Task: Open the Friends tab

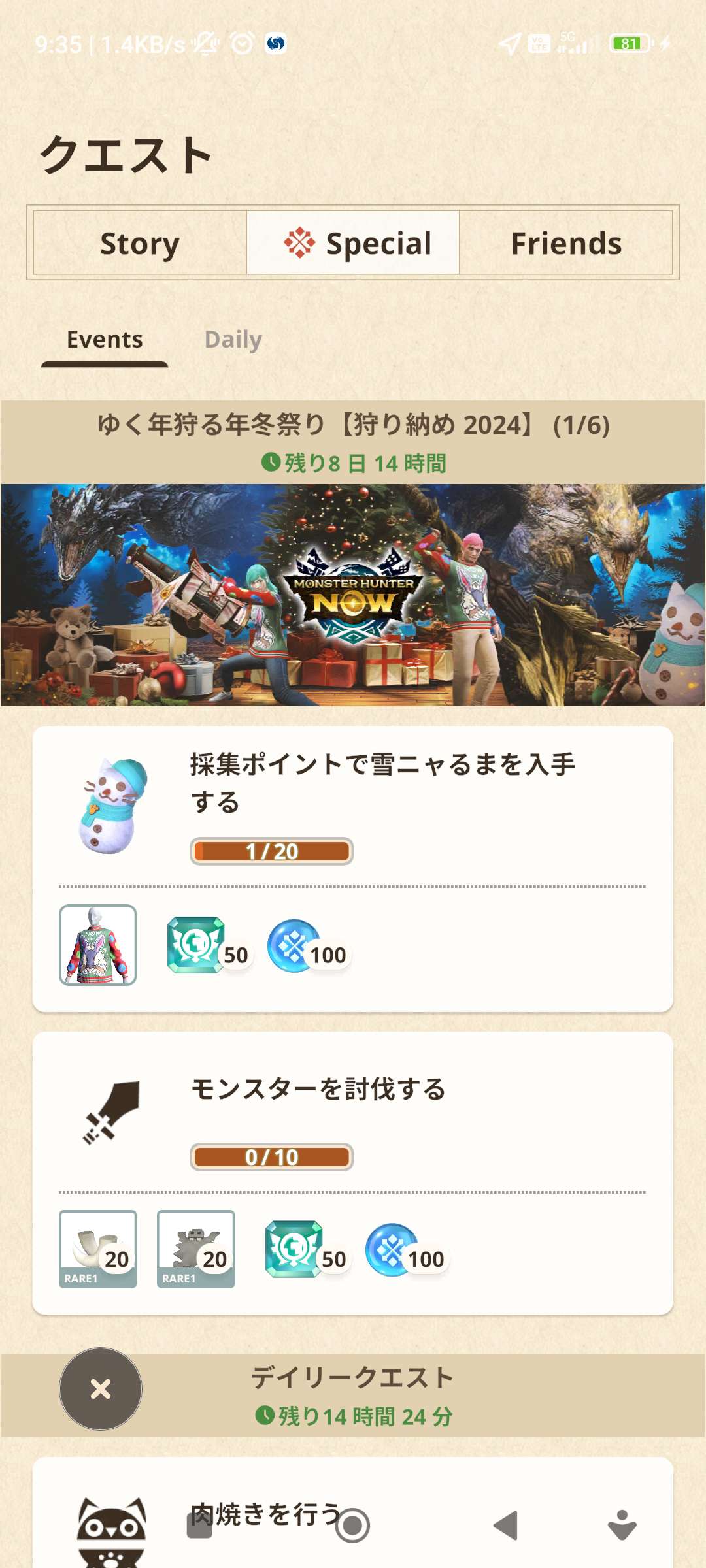Action: coord(566,243)
